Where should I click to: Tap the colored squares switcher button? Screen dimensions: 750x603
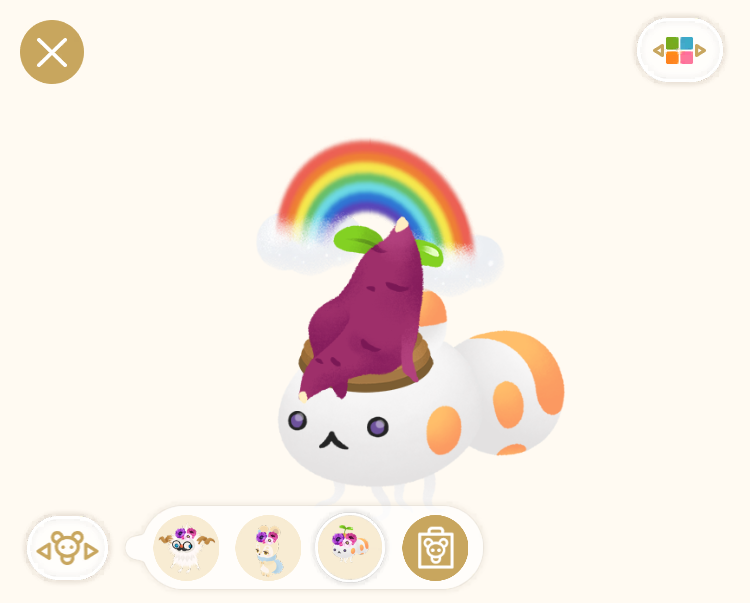click(x=680, y=50)
